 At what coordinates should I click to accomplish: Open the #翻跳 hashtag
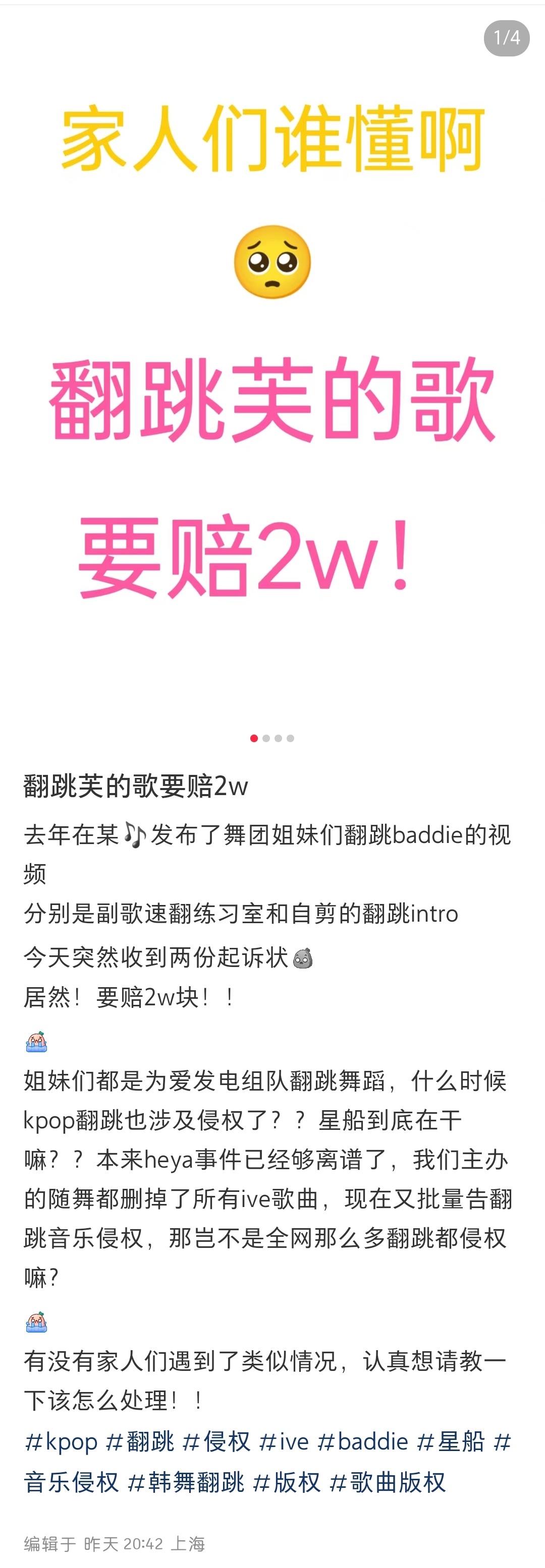140,1442
